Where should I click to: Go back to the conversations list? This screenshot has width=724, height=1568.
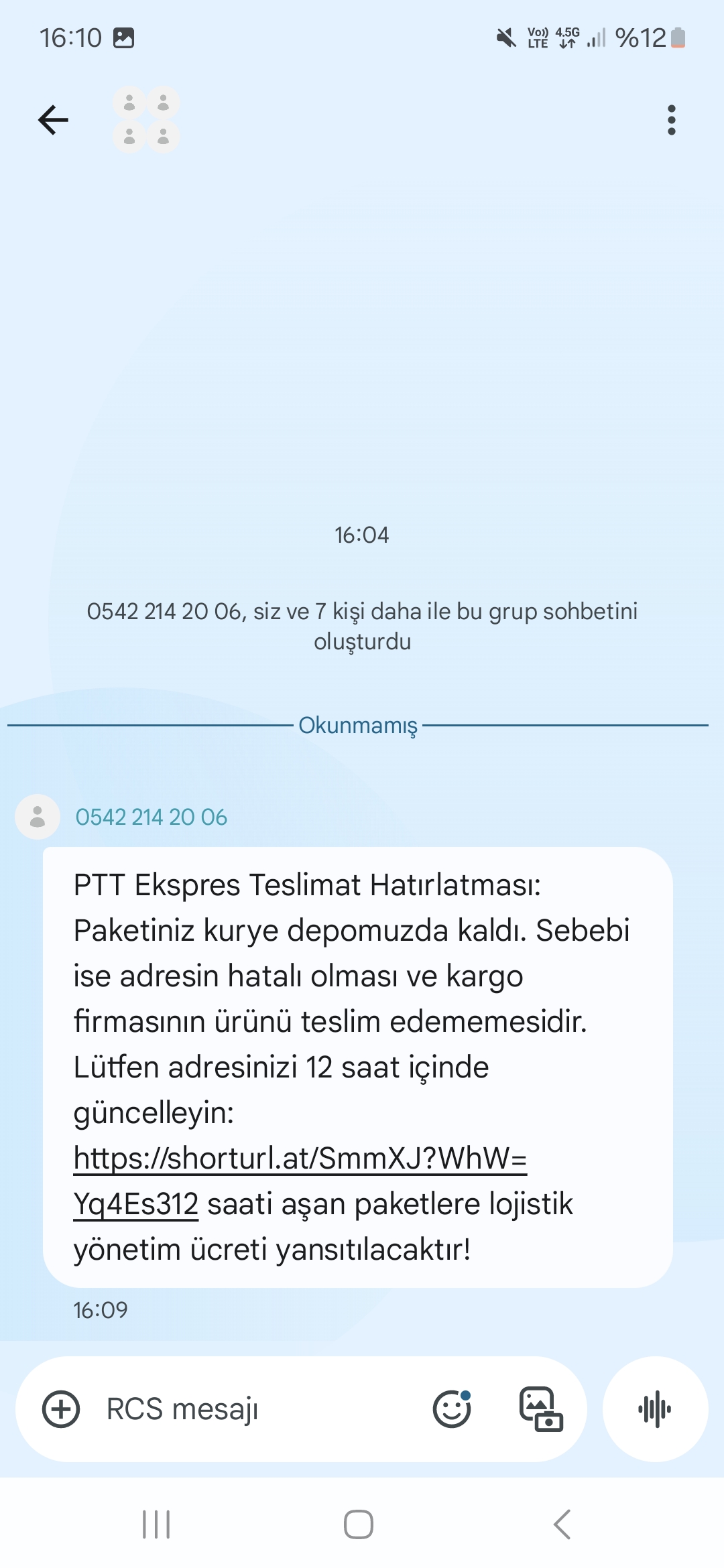54,121
